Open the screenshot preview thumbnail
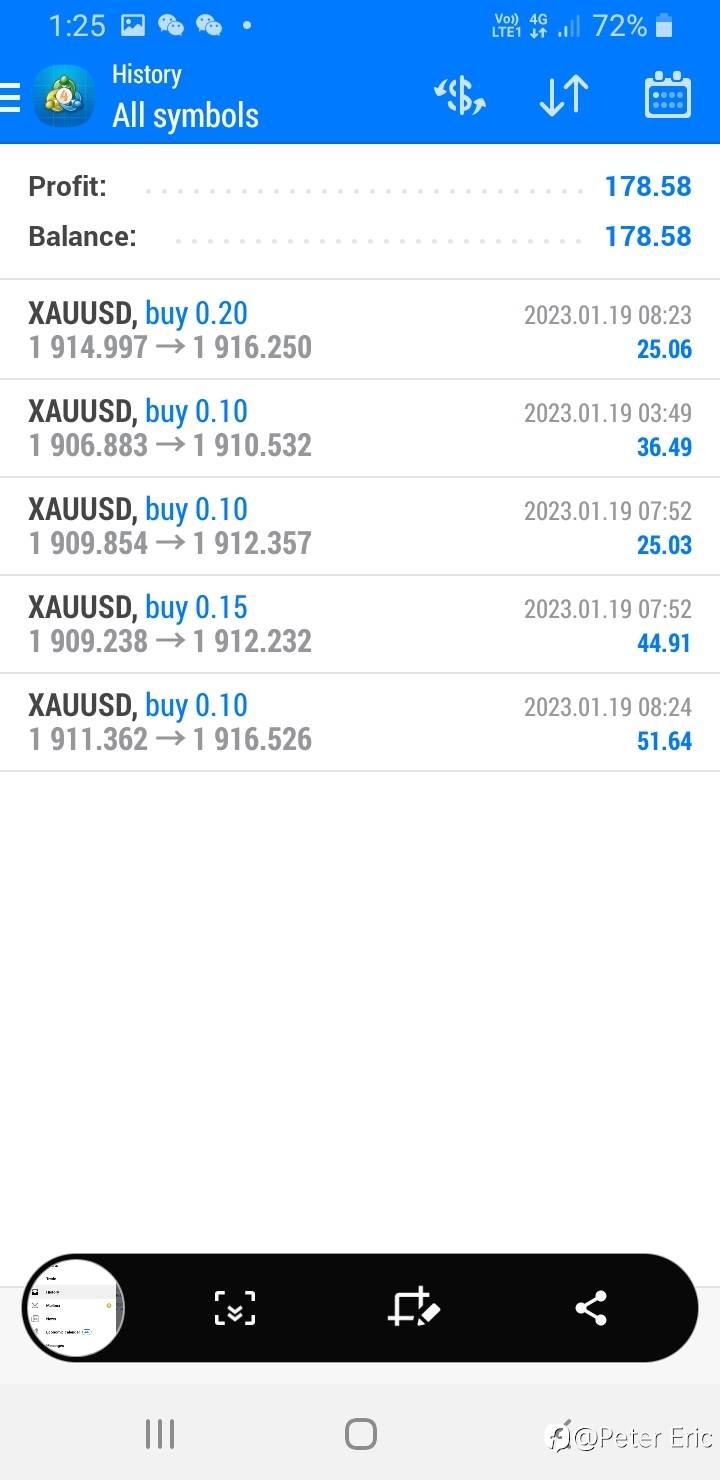Viewport: 720px width, 1480px height. pos(74,1307)
